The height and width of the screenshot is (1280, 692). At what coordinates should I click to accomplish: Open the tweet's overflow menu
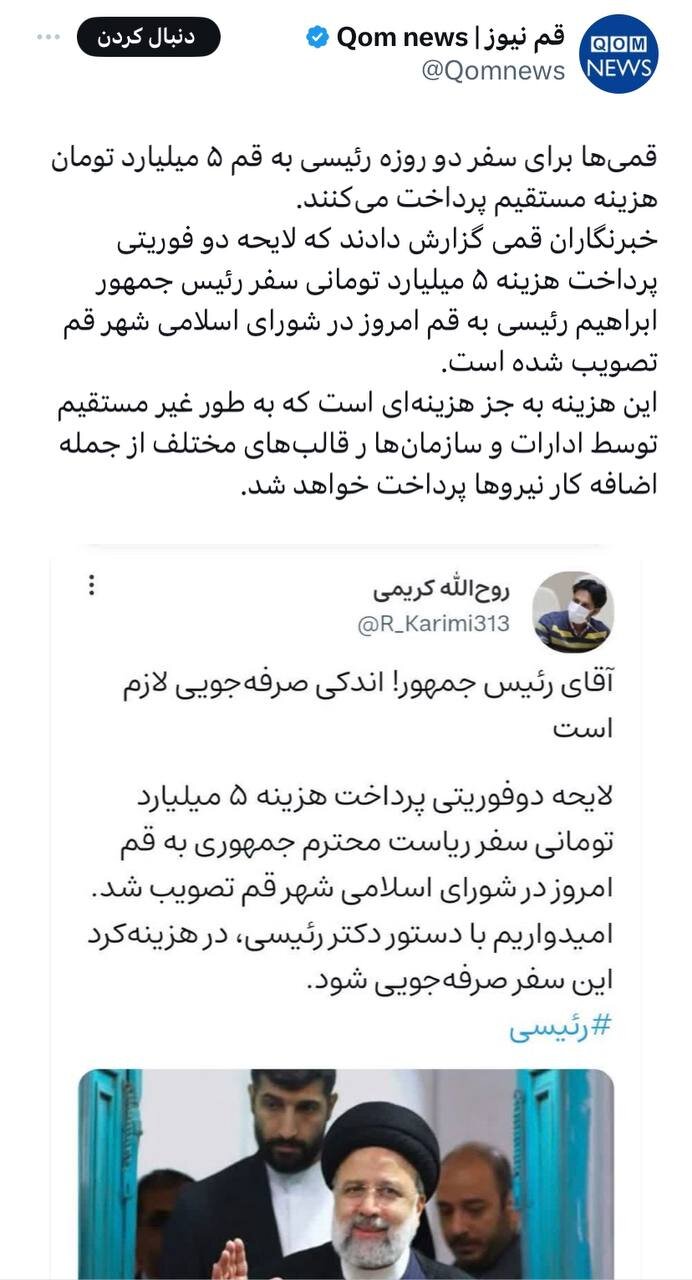(48, 37)
